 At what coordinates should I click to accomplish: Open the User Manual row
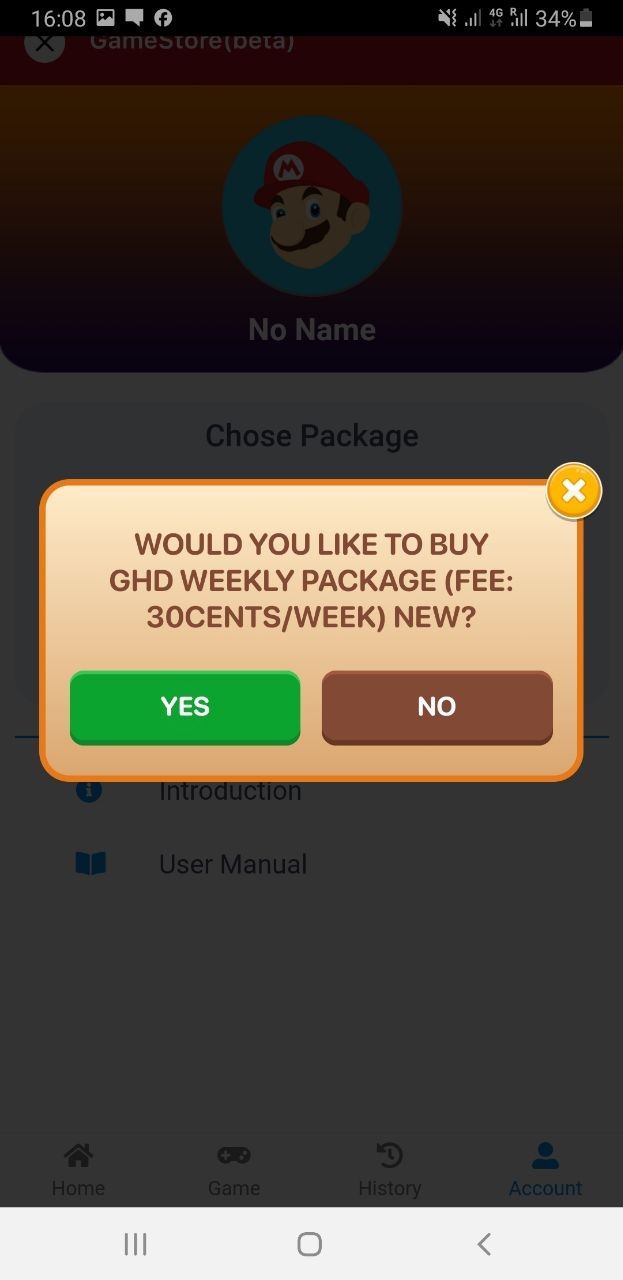(233, 864)
